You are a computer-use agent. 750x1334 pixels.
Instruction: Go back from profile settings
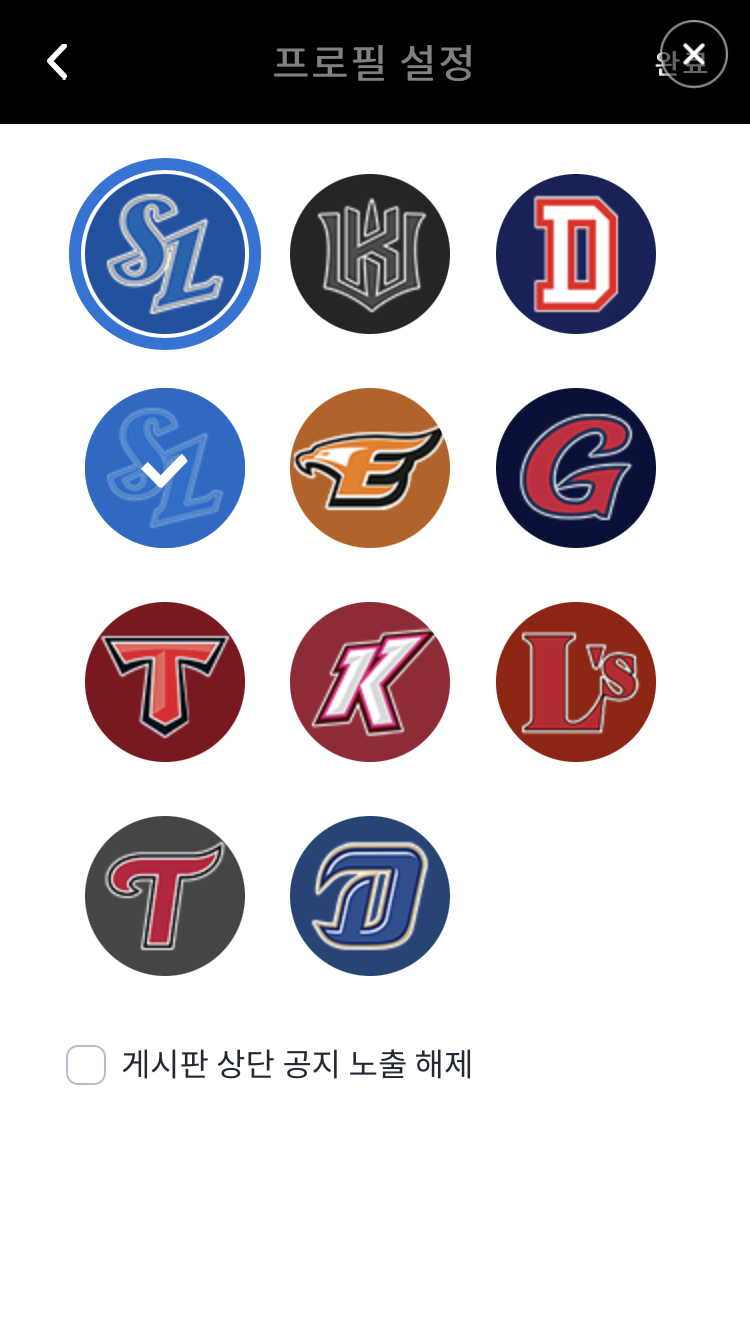click(x=57, y=62)
